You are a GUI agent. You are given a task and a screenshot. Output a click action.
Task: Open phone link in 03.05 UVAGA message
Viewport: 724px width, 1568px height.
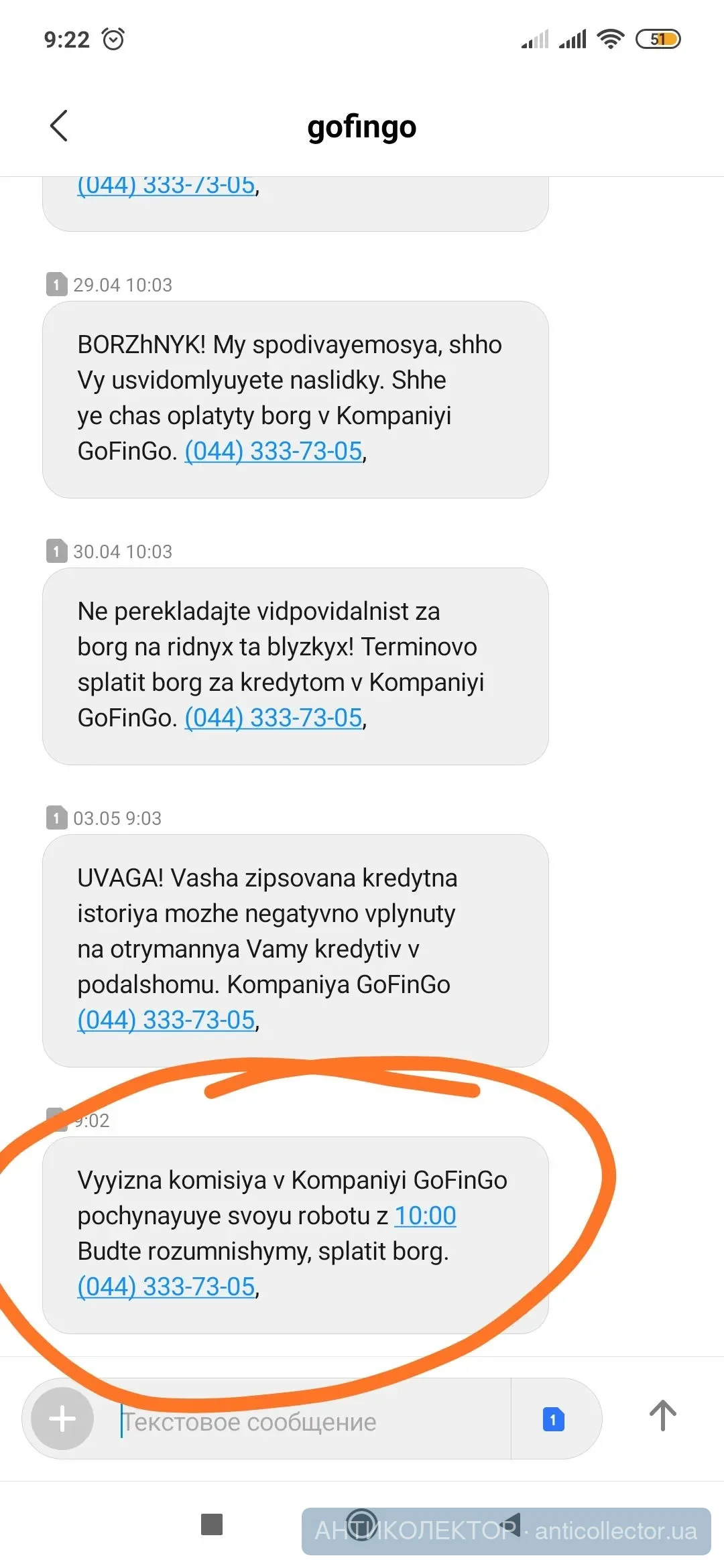pyautogui.click(x=166, y=1021)
